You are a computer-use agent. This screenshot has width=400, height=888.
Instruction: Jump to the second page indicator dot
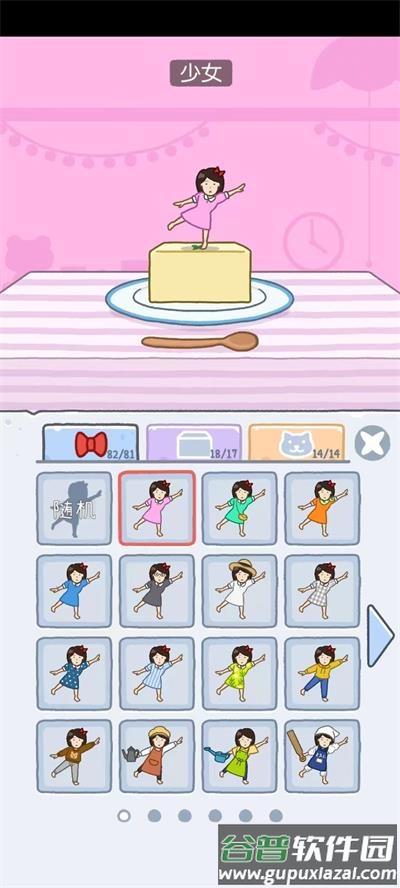click(x=154, y=816)
